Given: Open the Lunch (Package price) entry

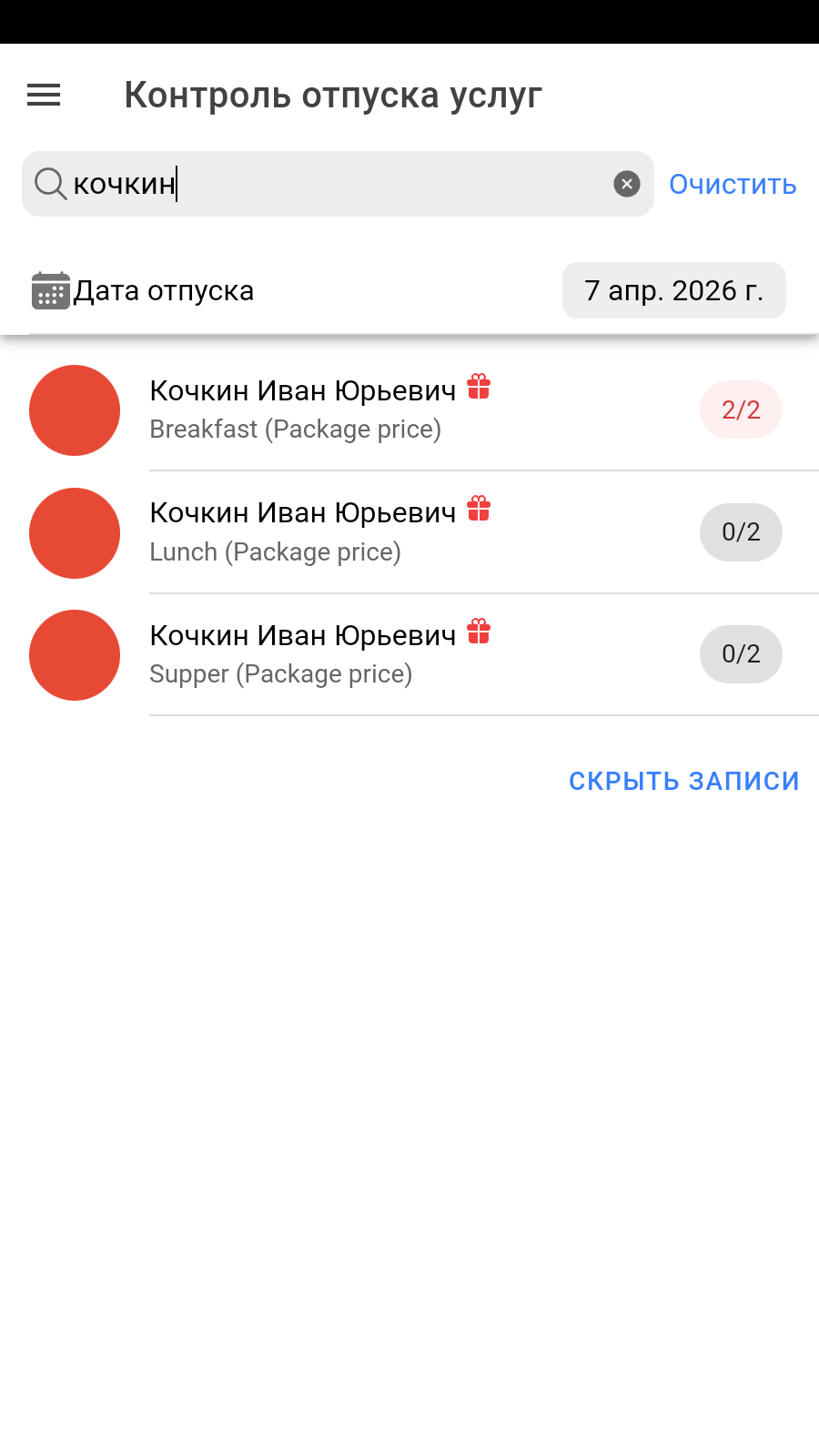Looking at the screenshot, I should click(x=409, y=532).
